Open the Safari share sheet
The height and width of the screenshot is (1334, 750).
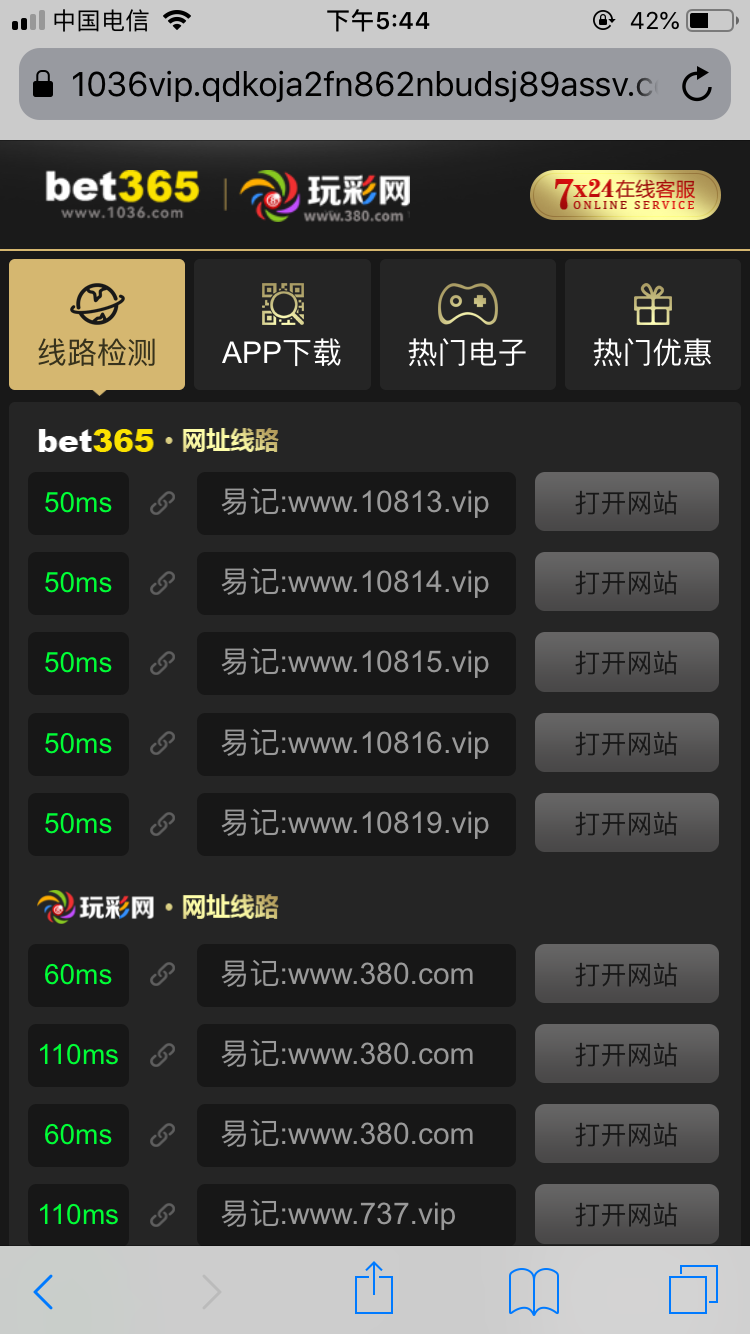[x=374, y=1289]
